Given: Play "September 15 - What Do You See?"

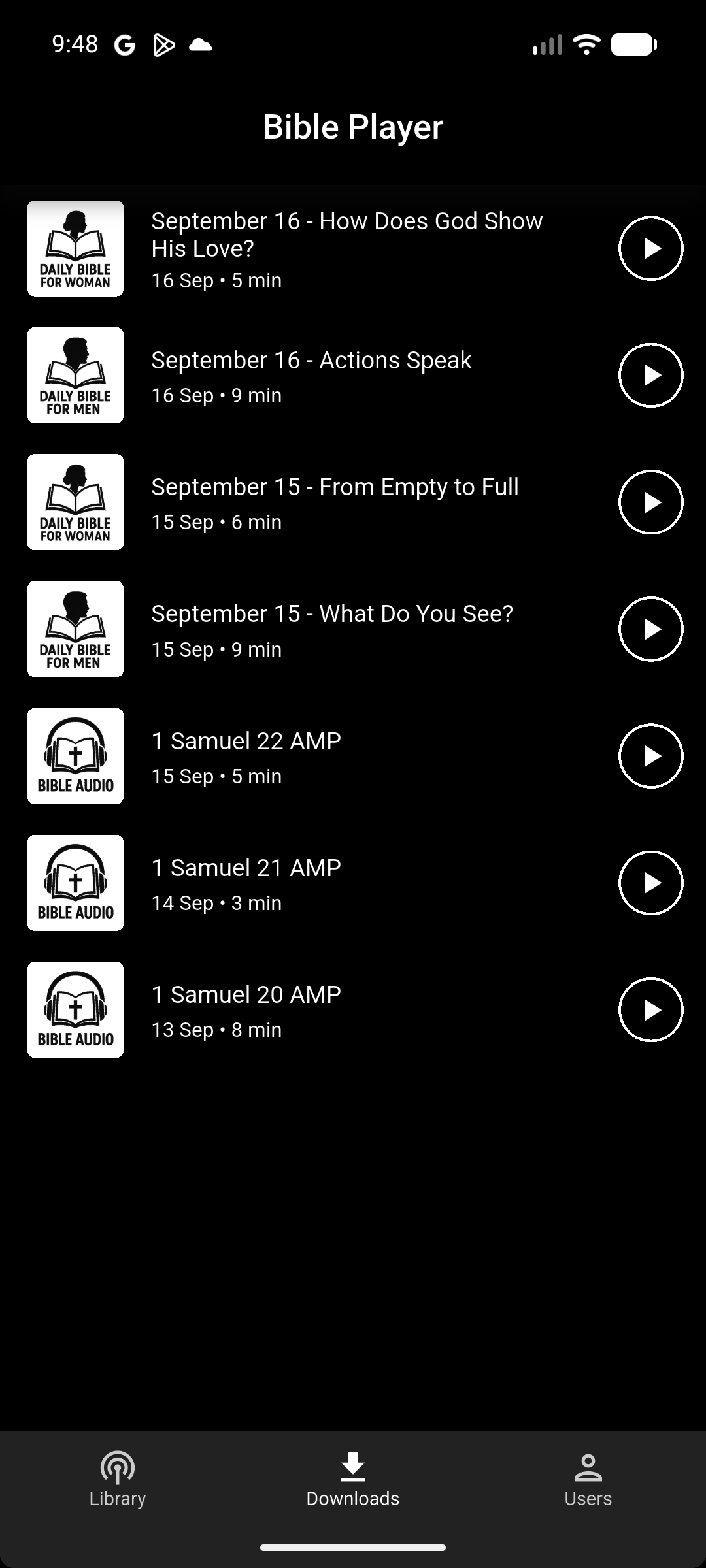Looking at the screenshot, I should pyautogui.click(x=650, y=629).
